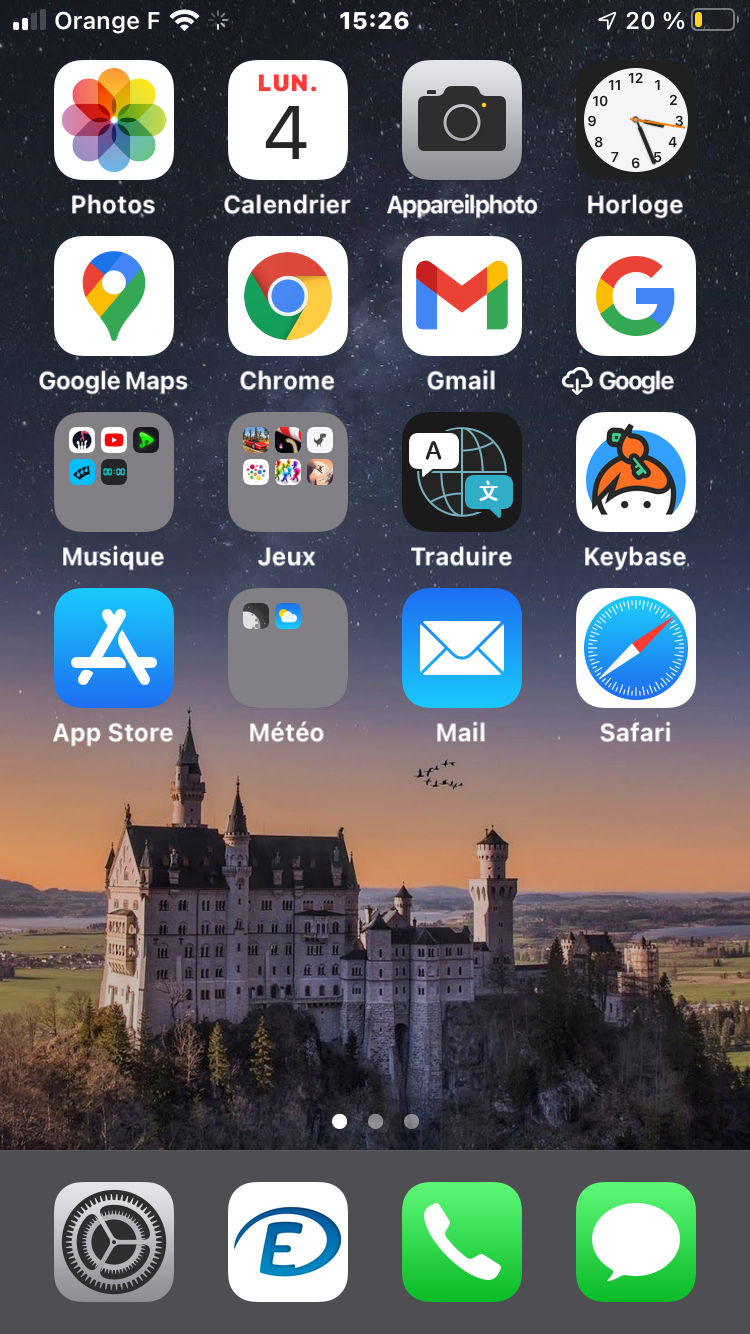Open the Keybase app
The image size is (750, 1334).
pyautogui.click(x=636, y=472)
